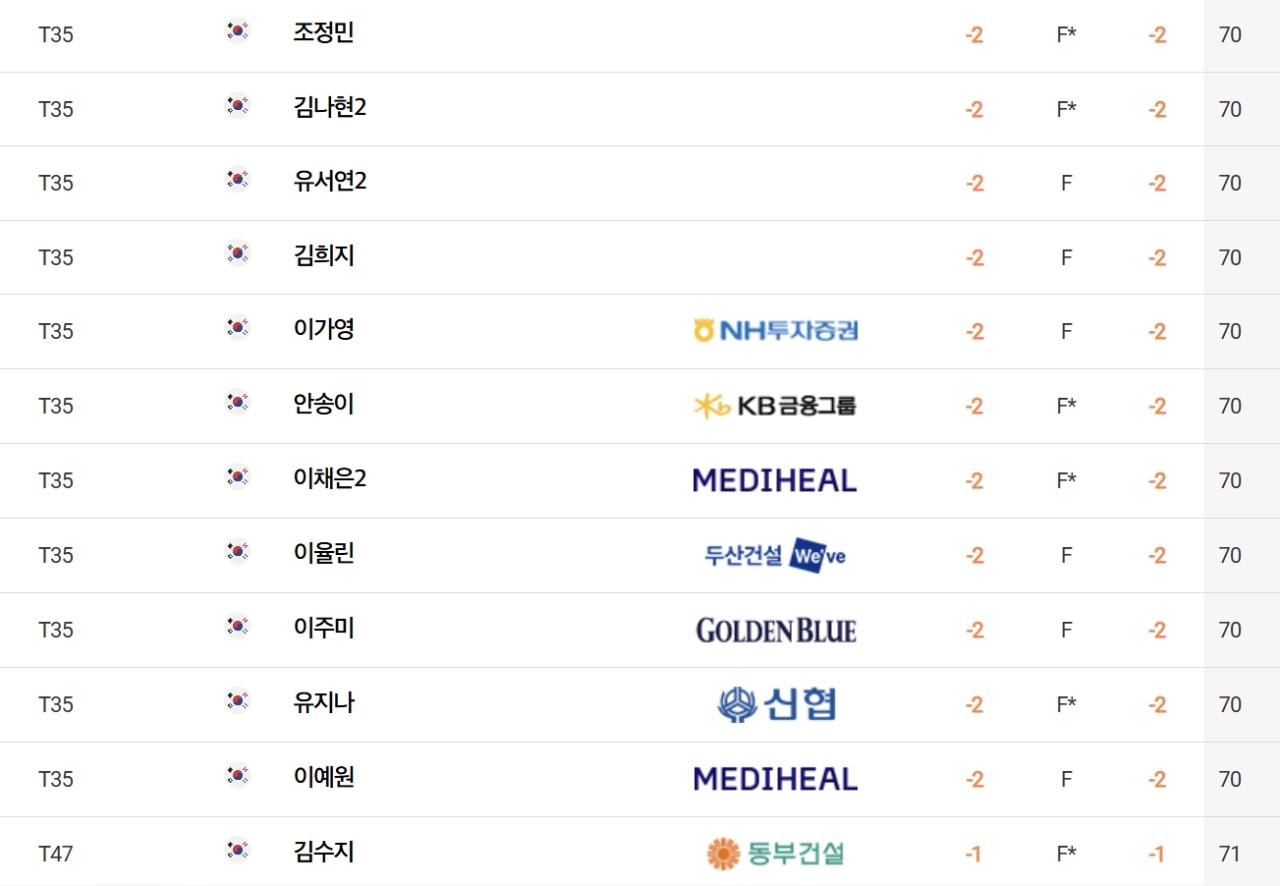The width and height of the screenshot is (1280, 886).
Task: Select 안송이's leaderboard entry
Action: coord(640,406)
